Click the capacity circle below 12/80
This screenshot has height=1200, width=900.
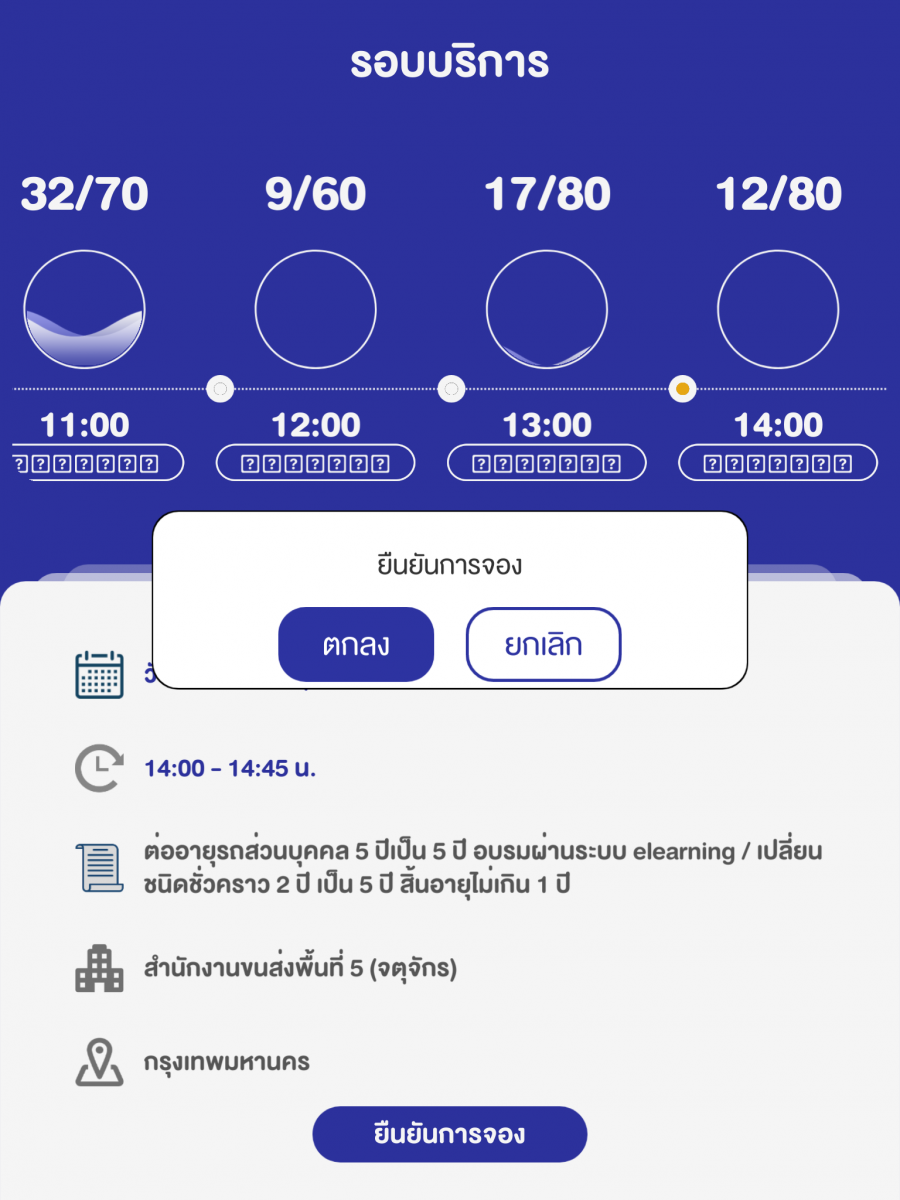coord(777,310)
